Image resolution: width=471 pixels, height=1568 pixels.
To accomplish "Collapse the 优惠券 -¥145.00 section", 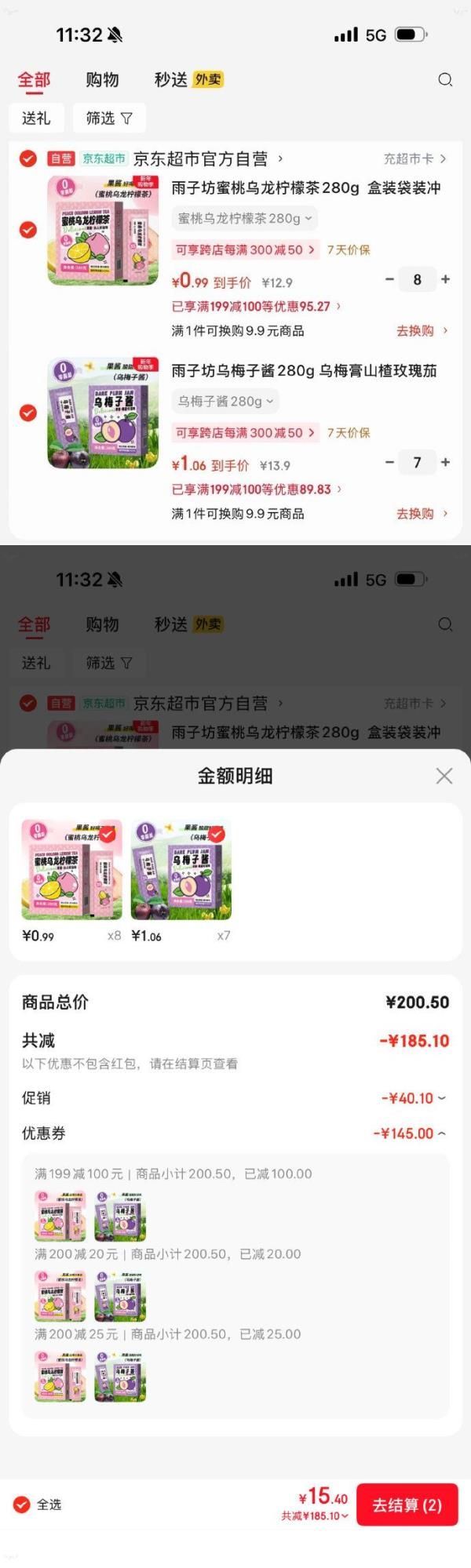I will (409, 1133).
